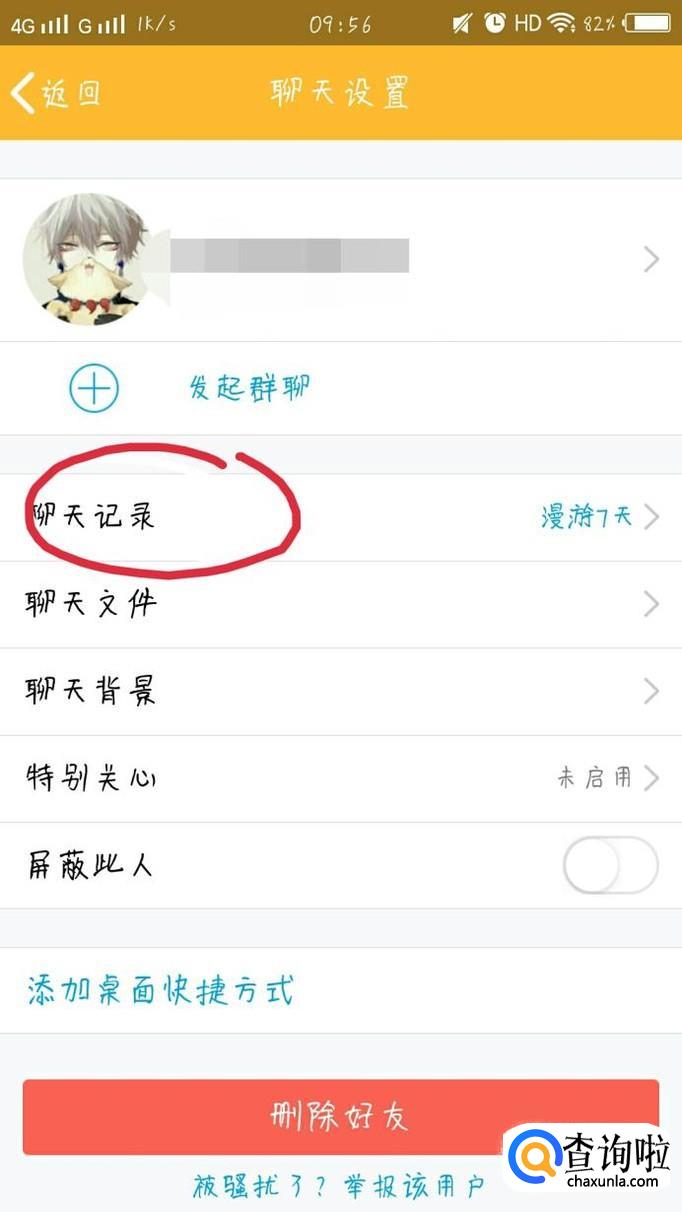Open 特别关心 special care setting
The image size is (682, 1212).
point(340,778)
